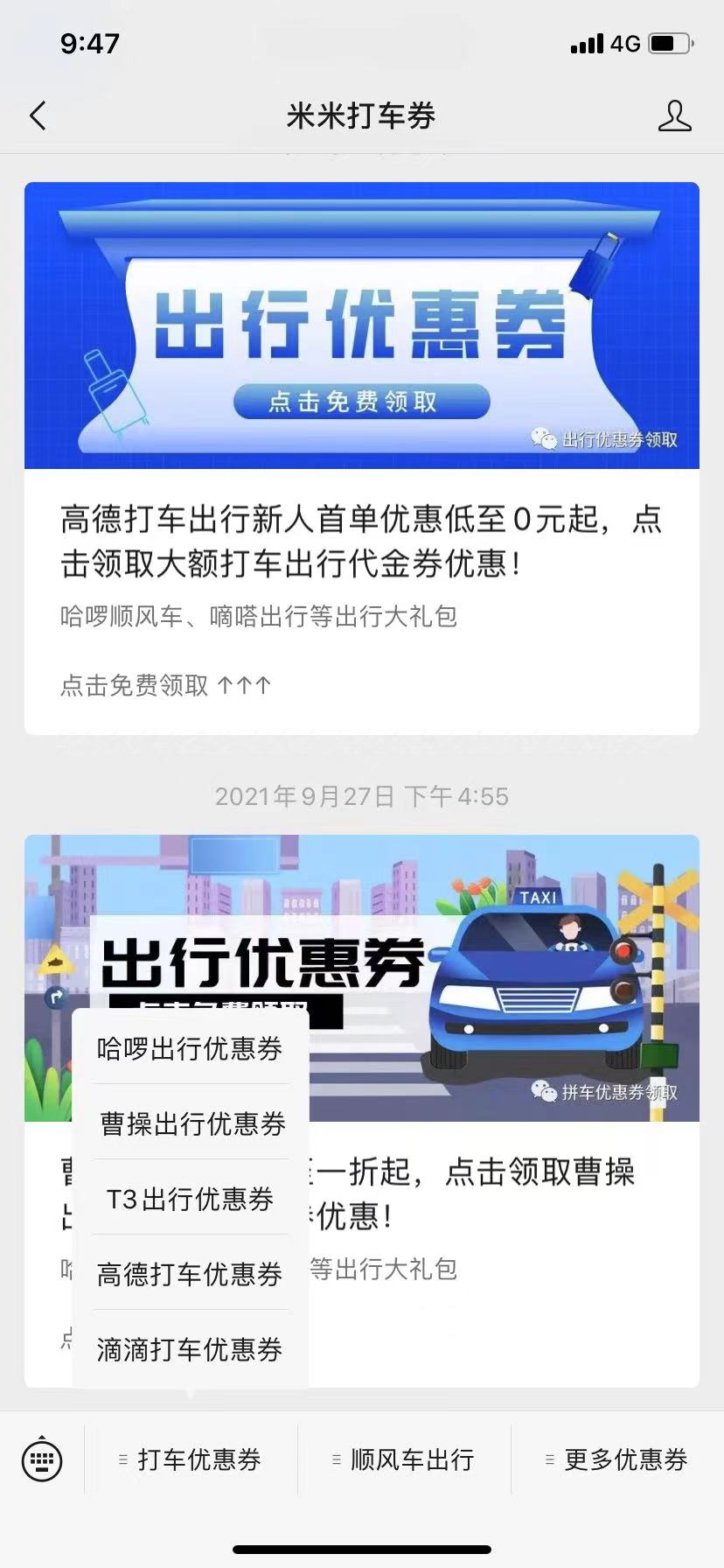Expand the 更多优惠券 bottom menu
The height and width of the screenshot is (1568, 724).
[617, 1459]
